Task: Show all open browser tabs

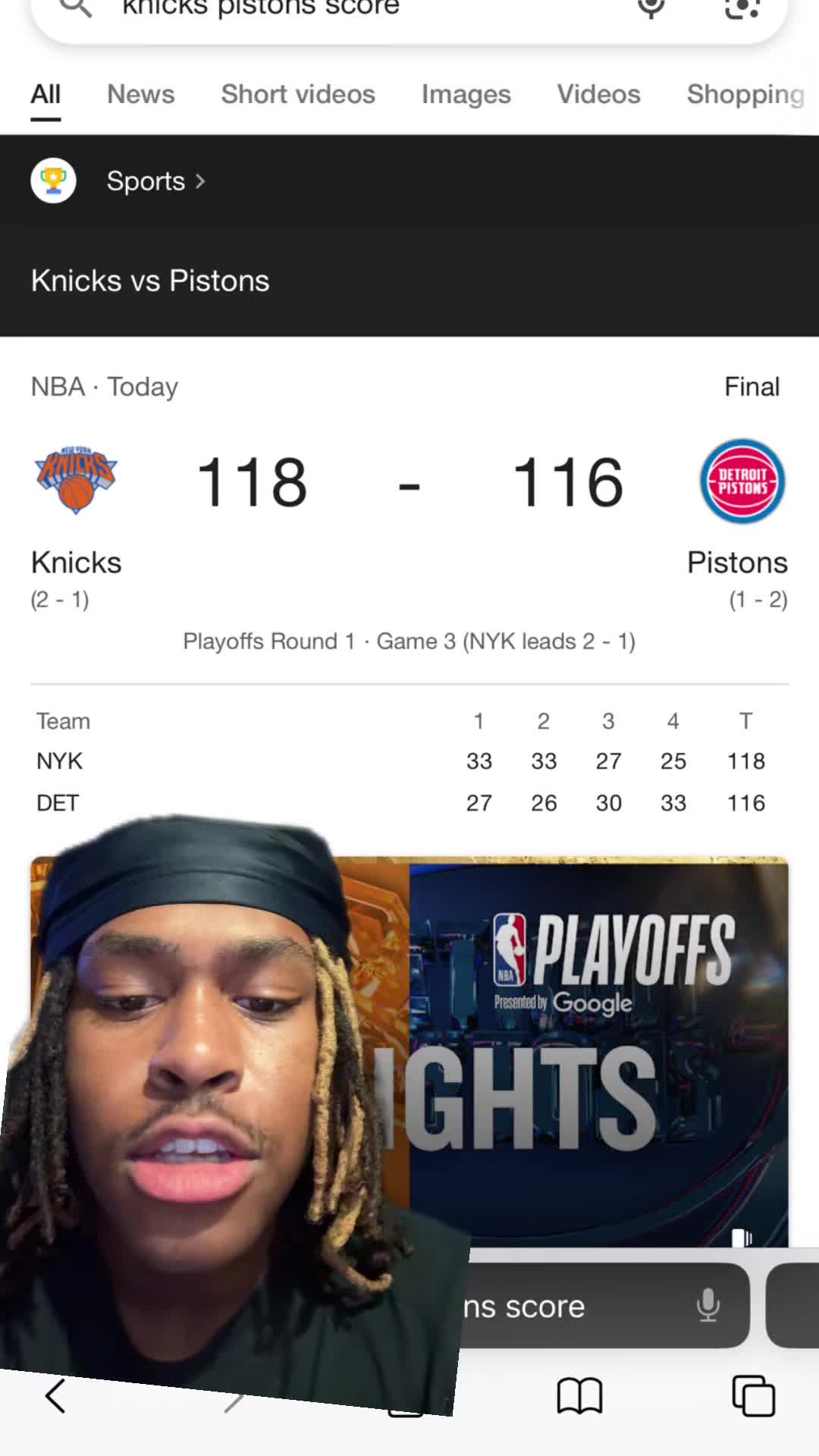Action: pyautogui.click(x=753, y=1396)
